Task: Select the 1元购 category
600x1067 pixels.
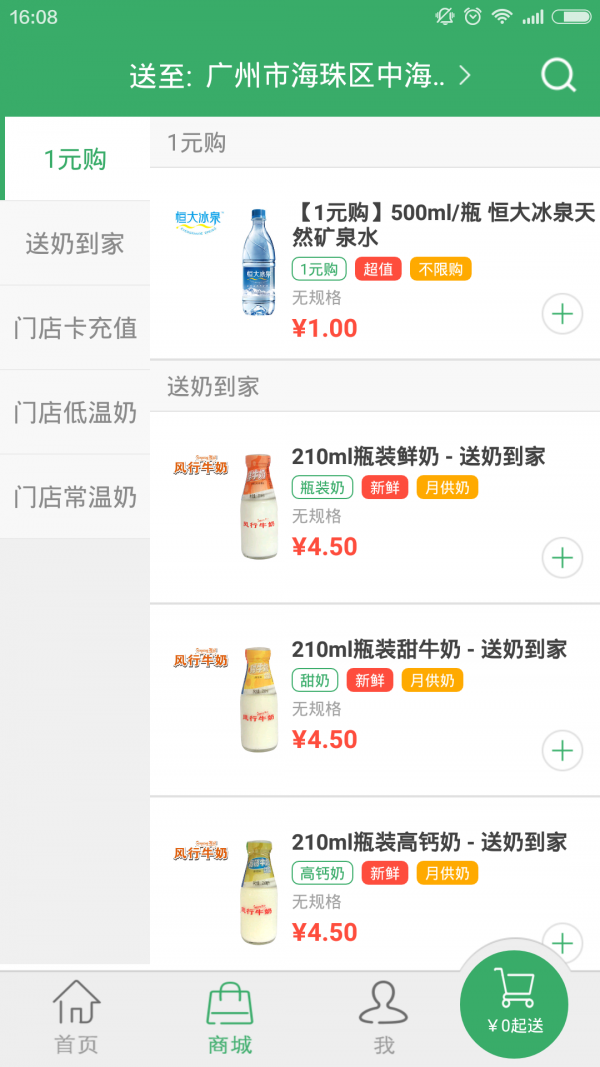Action: (x=75, y=159)
